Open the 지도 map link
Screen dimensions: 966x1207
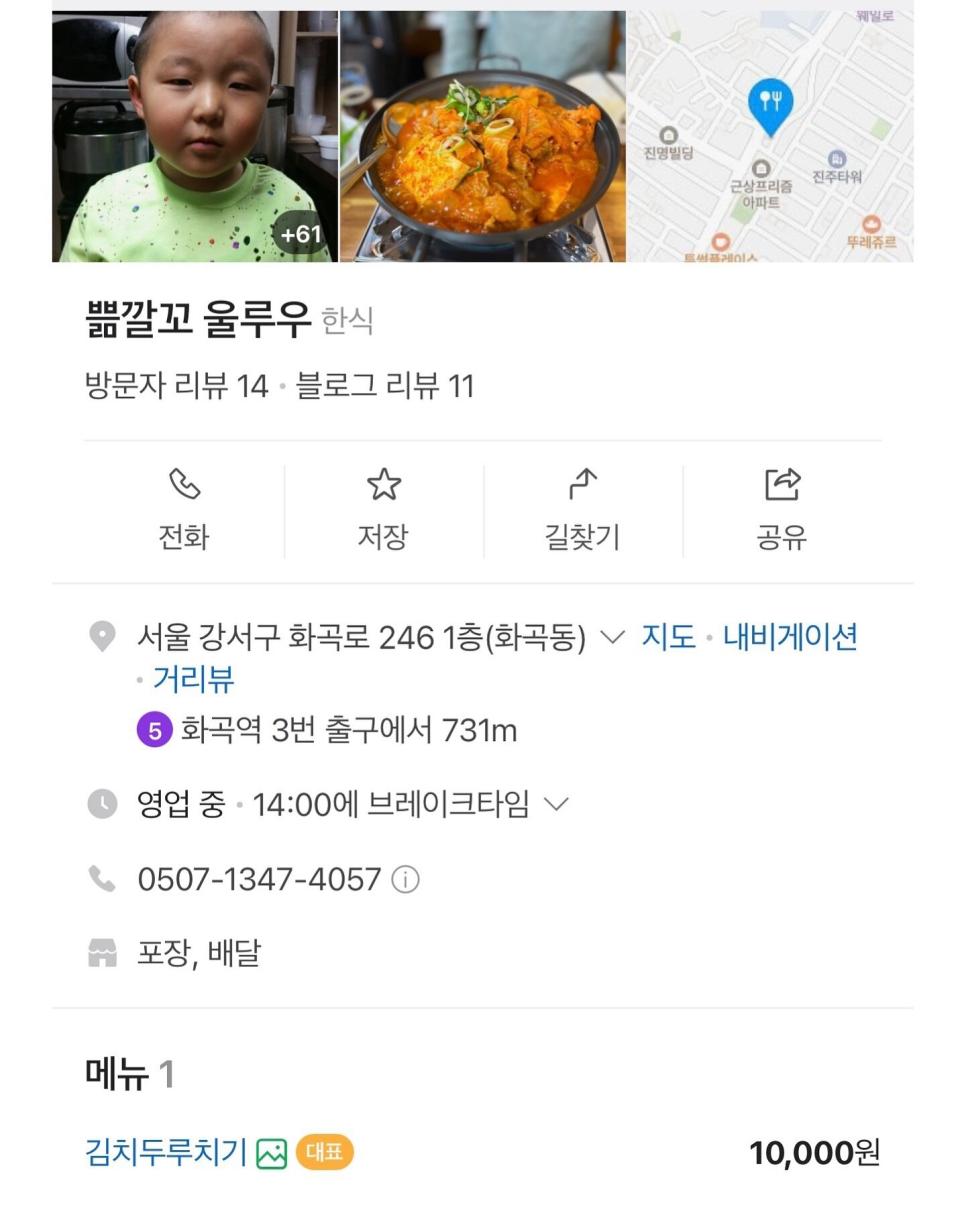click(x=668, y=637)
